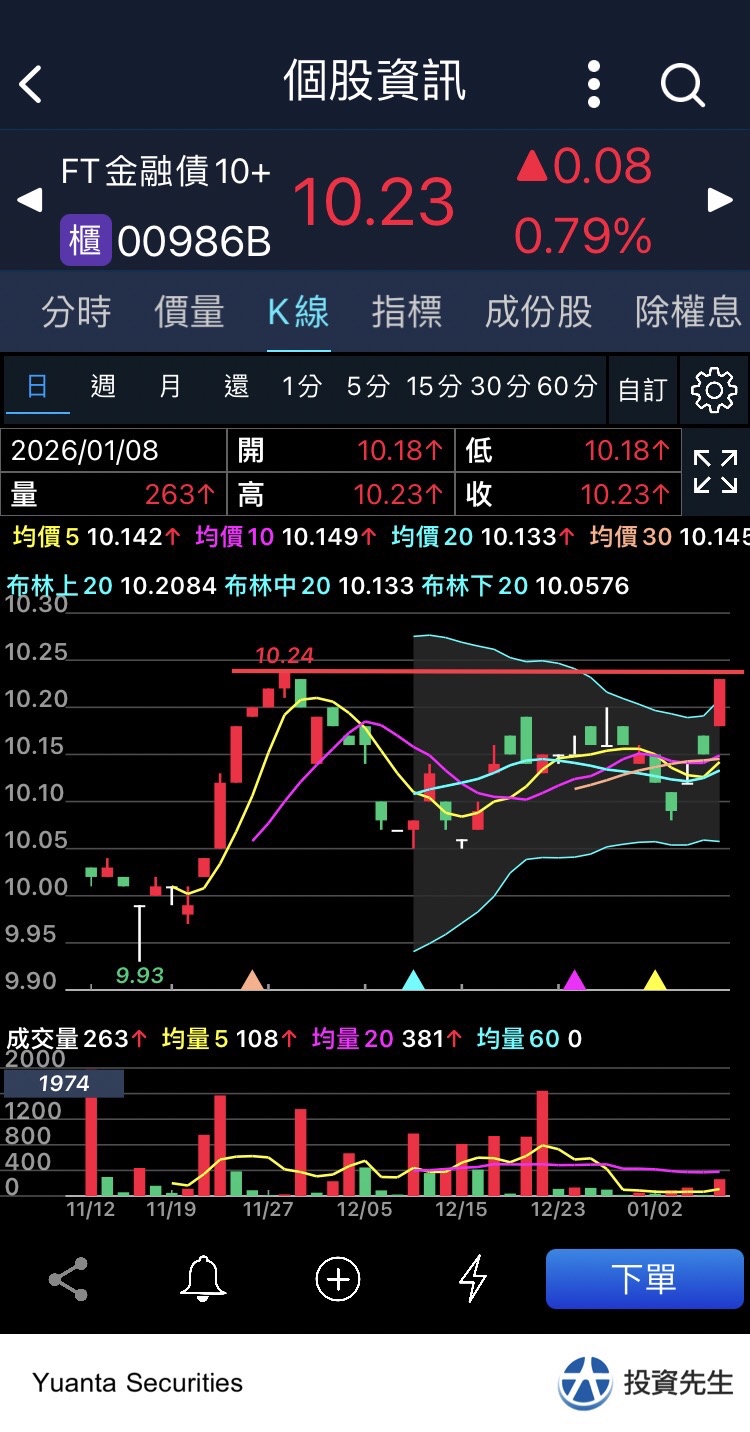The width and height of the screenshot is (750, 1432).
Task: Open the three-dot overflow menu
Action: (594, 84)
